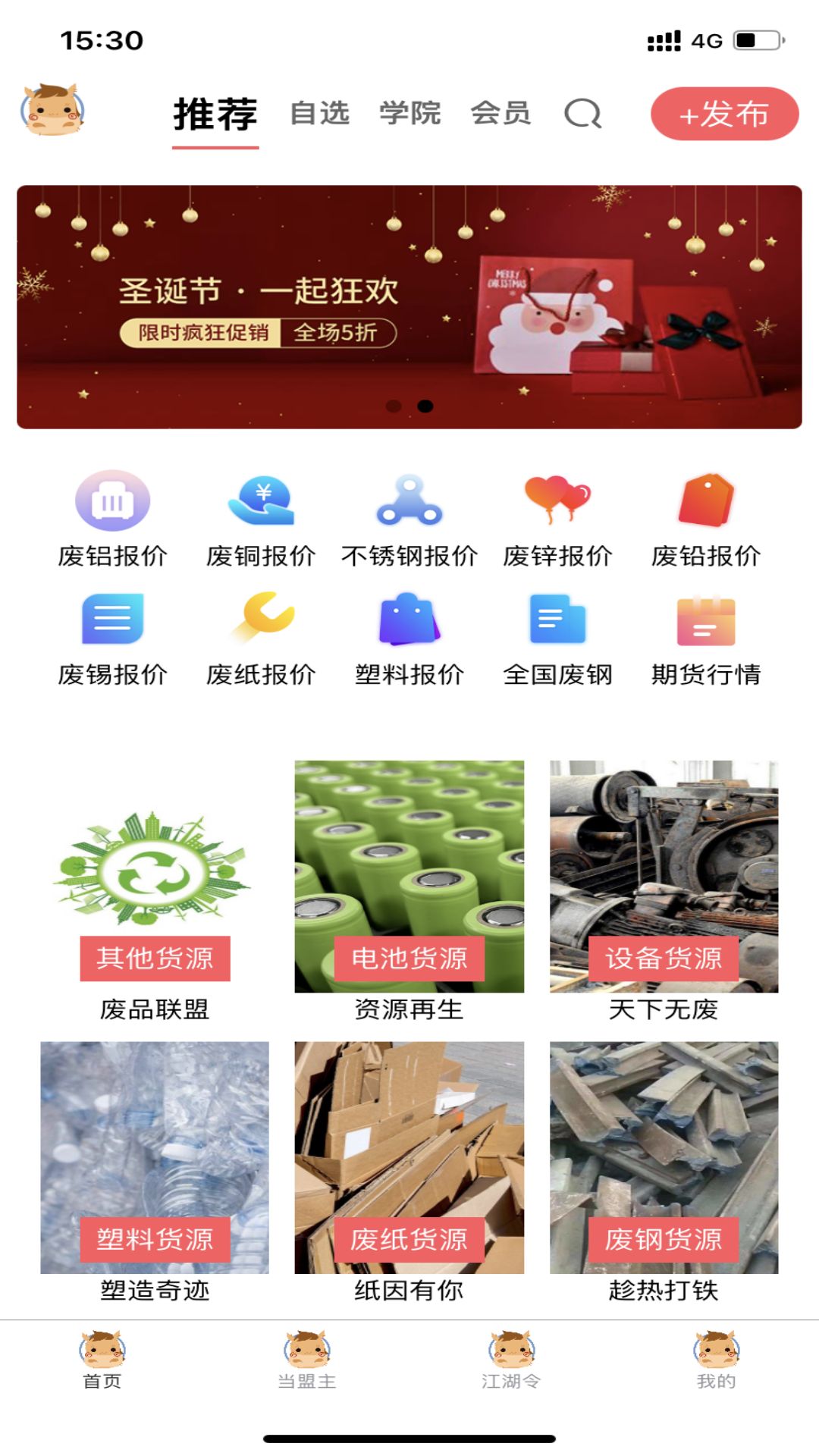View 废铜报价 scrap copper prices
This screenshot has height=1456, width=819.
click(x=261, y=519)
